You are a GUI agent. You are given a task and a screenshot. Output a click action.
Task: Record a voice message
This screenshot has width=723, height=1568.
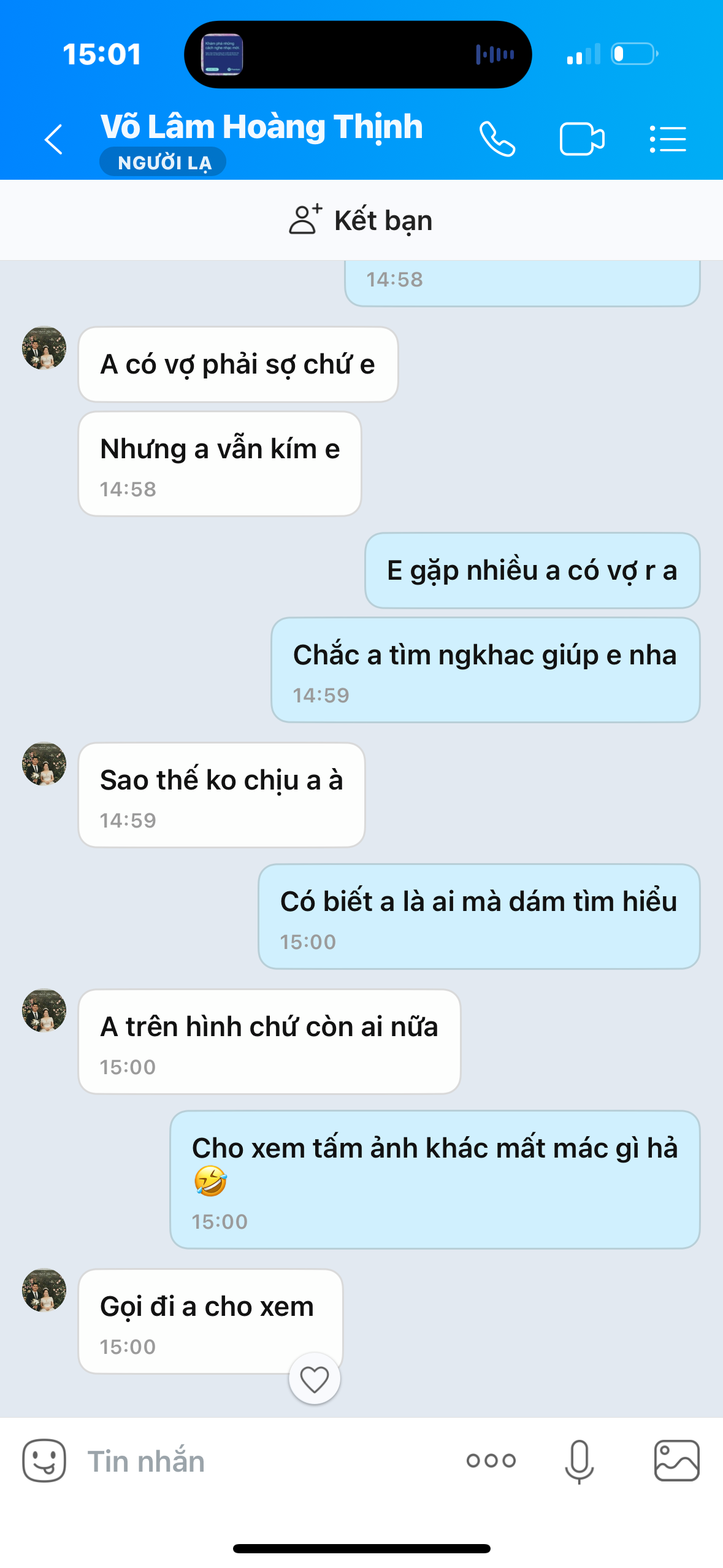(579, 1461)
